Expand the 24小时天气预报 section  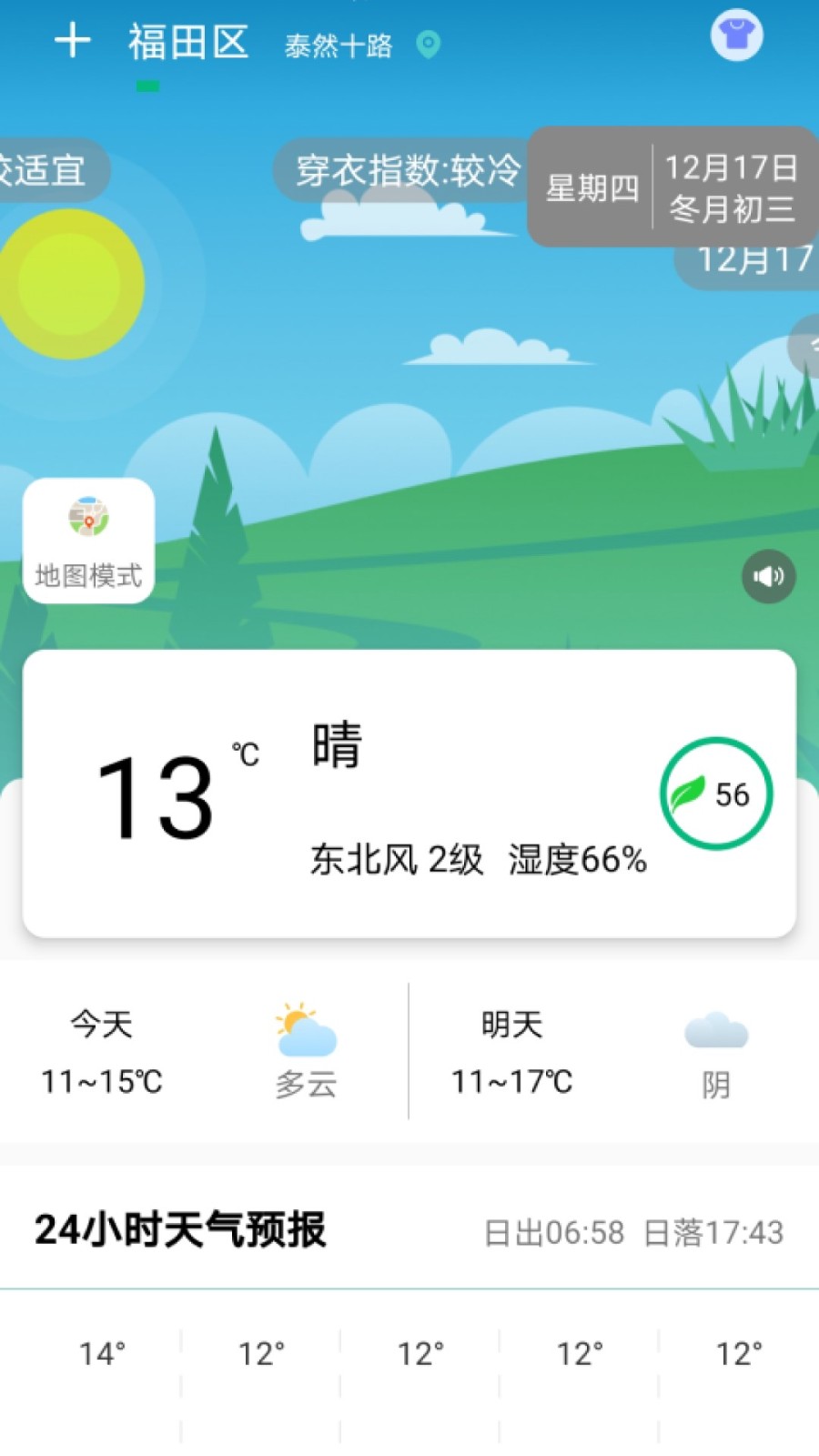pyautogui.click(x=179, y=1231)
